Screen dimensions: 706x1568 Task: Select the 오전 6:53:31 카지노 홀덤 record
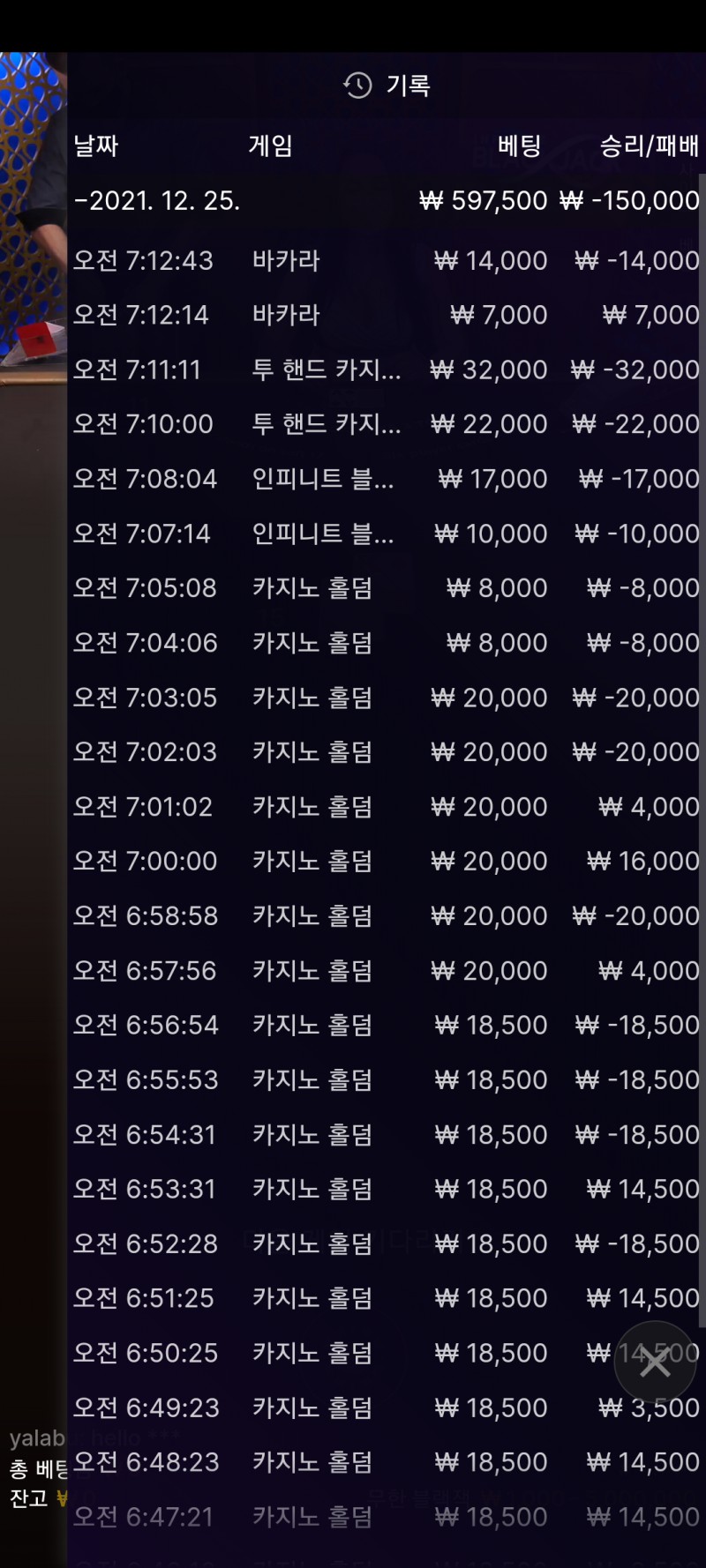pos(385,1190)
